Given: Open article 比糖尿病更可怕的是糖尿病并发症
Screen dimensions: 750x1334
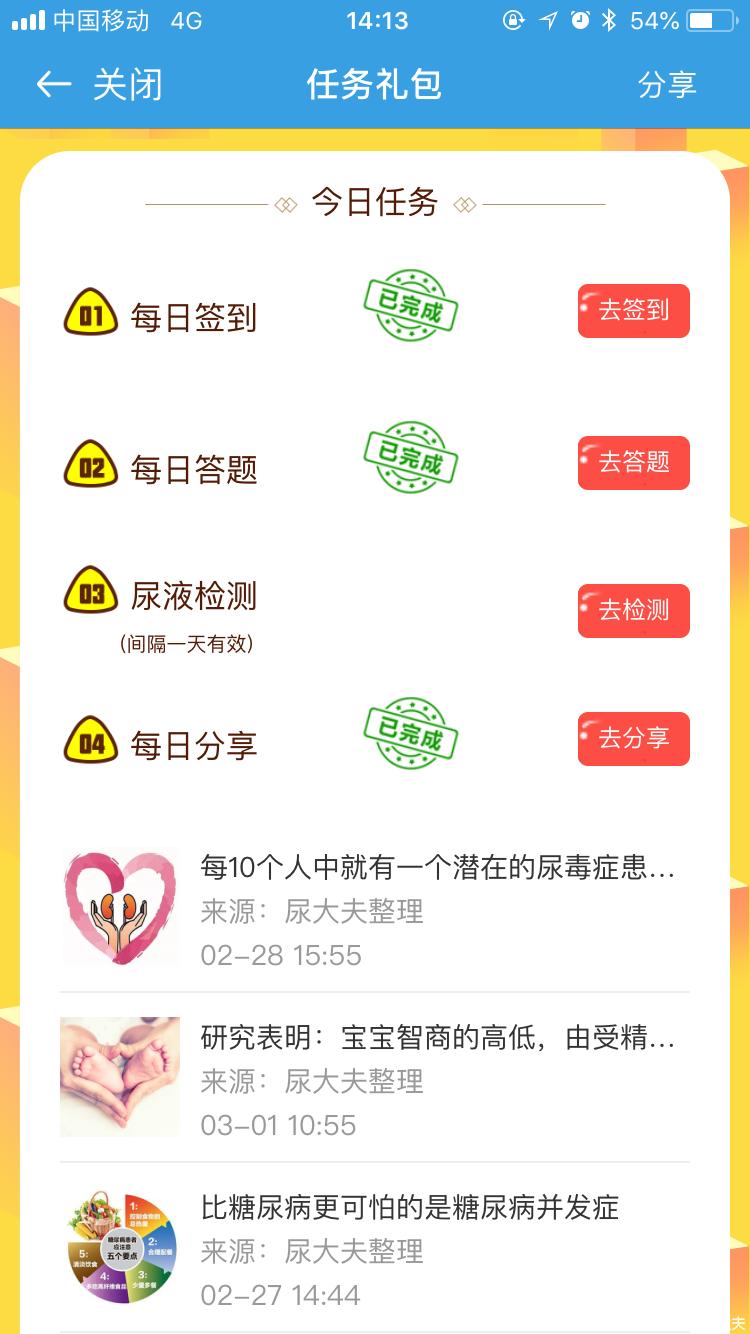Looking at the screenshot, I should point(410,1207).
